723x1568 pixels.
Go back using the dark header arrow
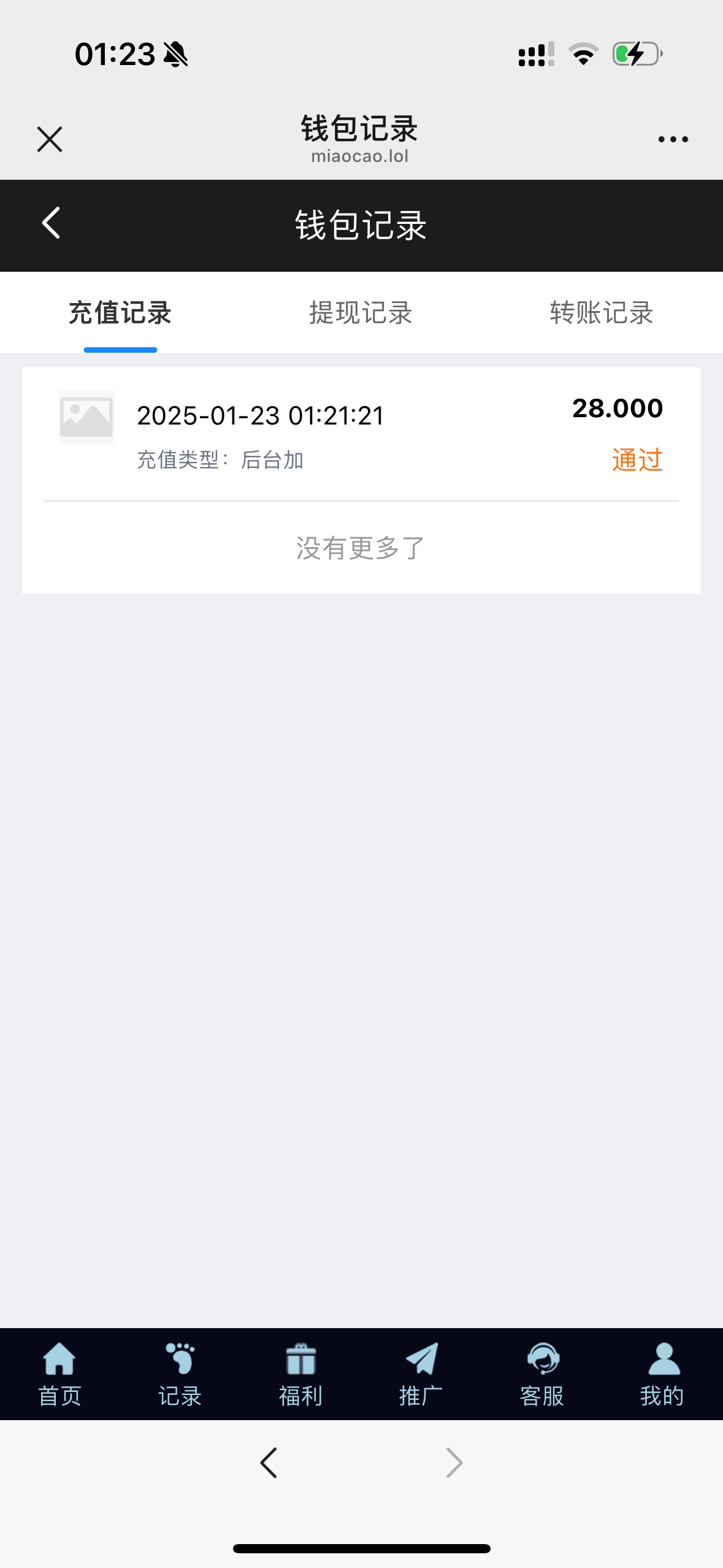pyautogui.click(x=52, y=223)
